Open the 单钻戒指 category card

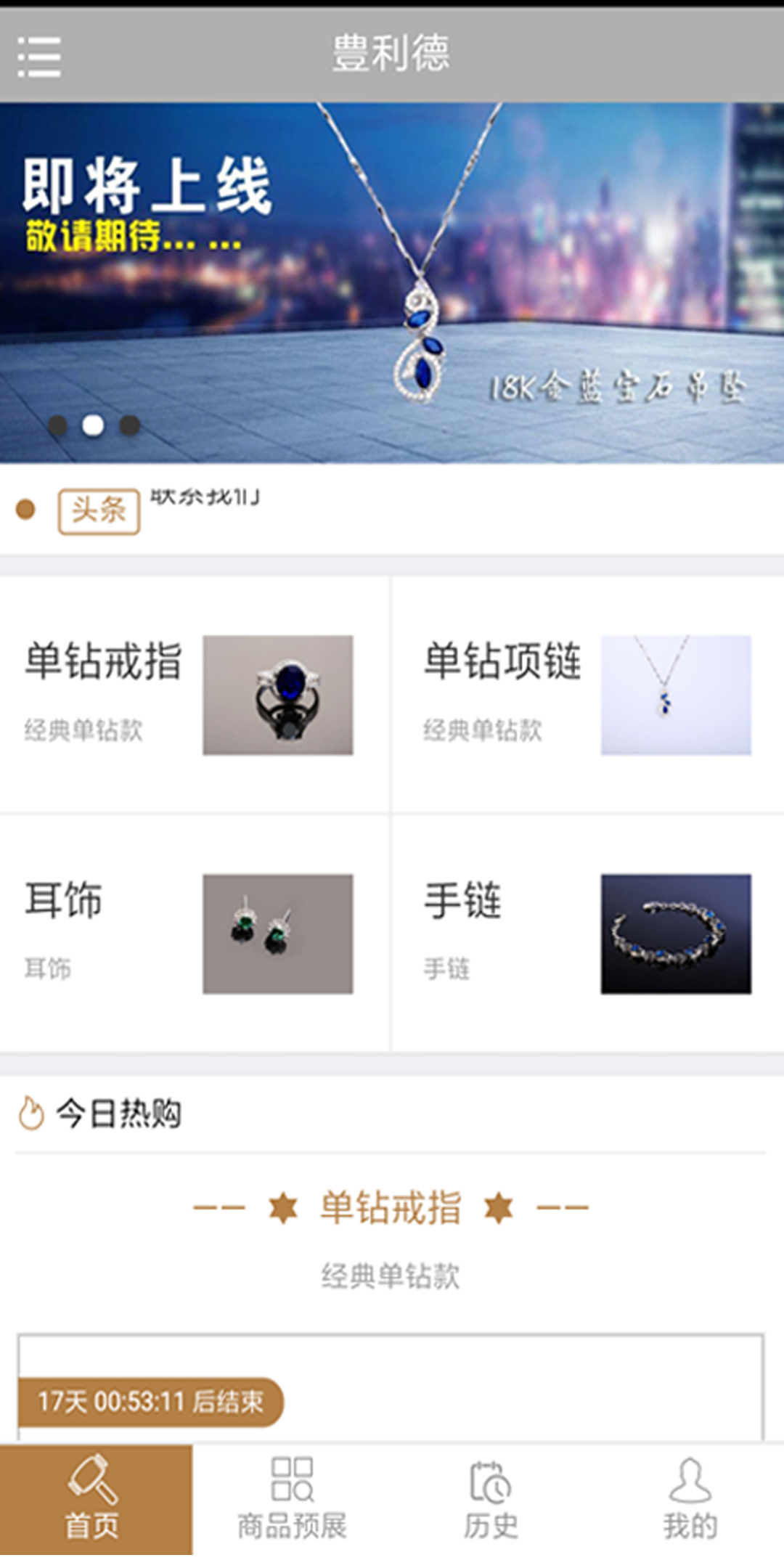click(x=193, y=694)
